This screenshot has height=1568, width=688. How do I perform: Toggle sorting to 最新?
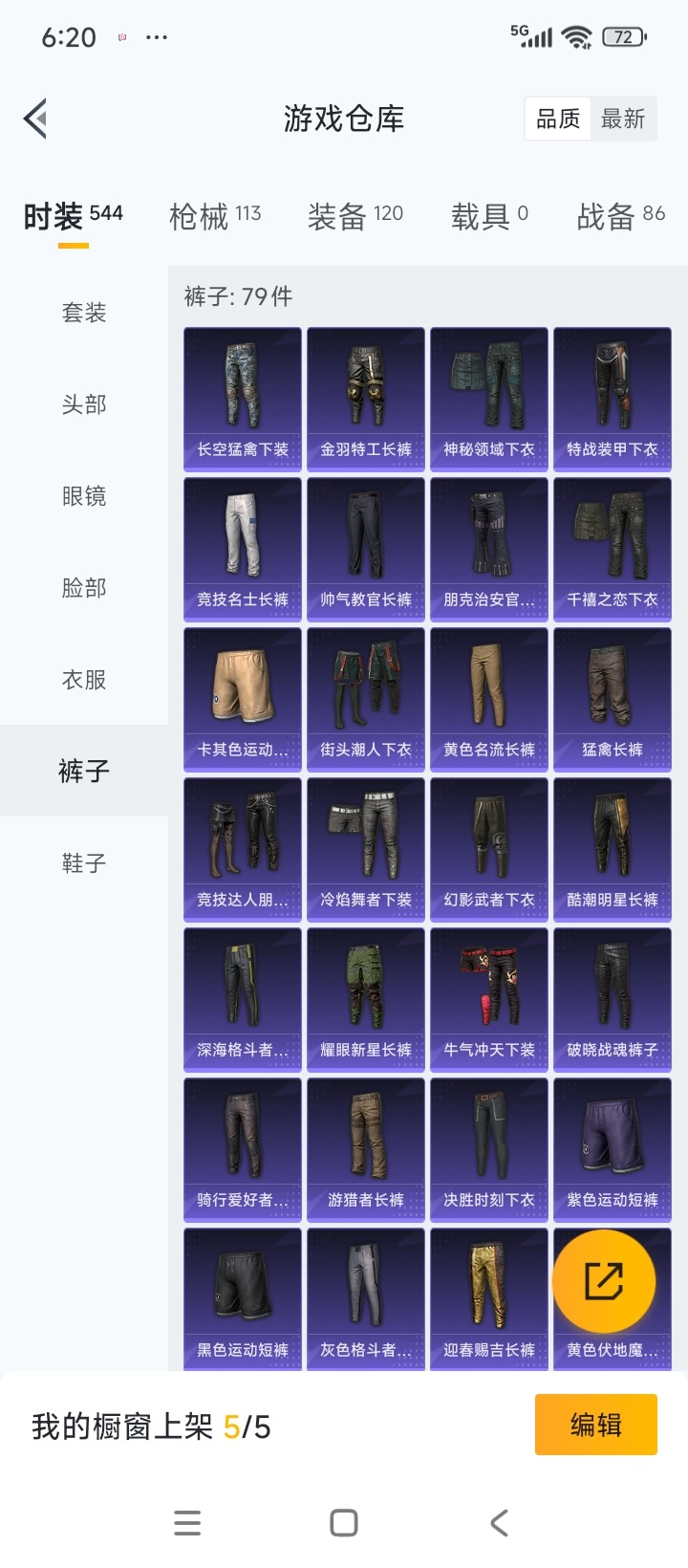(x=624, y=118)
